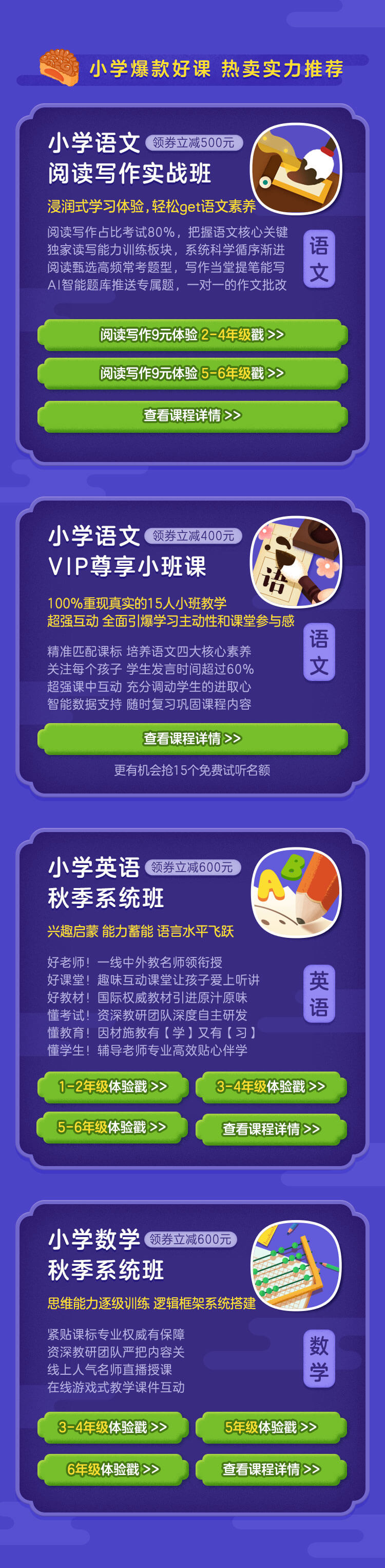Select Math 3-4年级体验 button
This screenshot has width=385, height=1568.
[x=112, y=1427]
